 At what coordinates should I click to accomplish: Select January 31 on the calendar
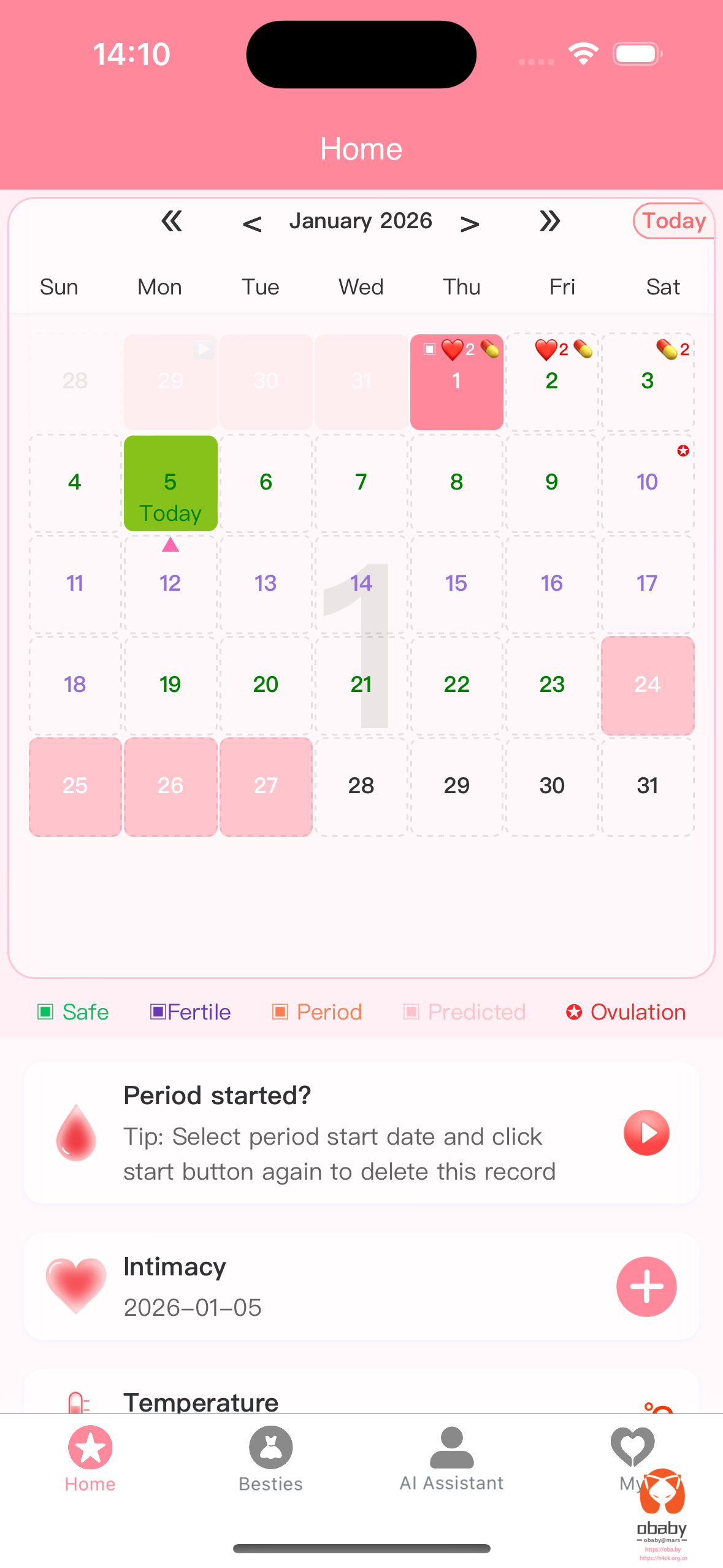647,786
